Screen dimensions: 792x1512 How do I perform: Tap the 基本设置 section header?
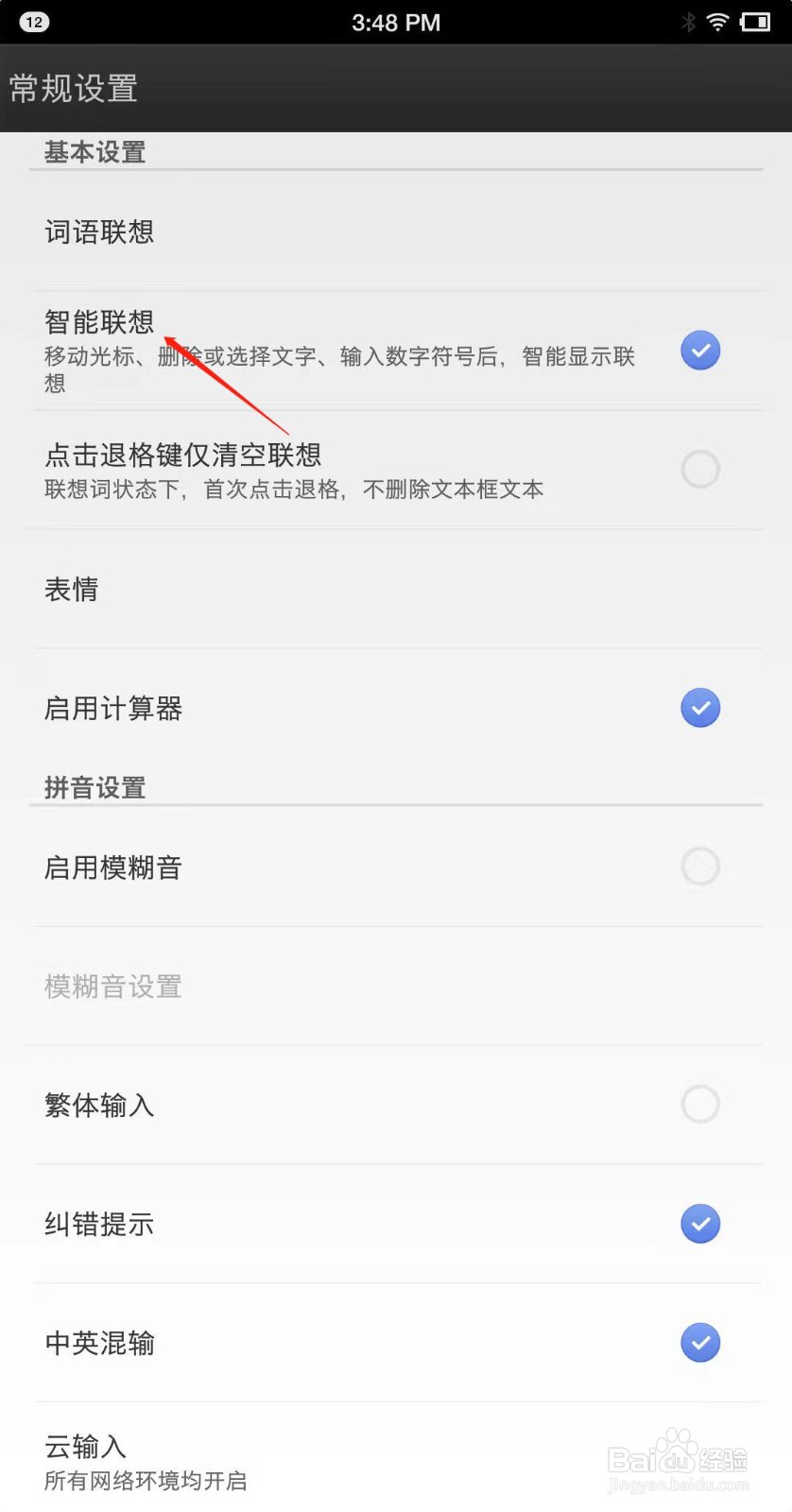(x=92, y=151)
